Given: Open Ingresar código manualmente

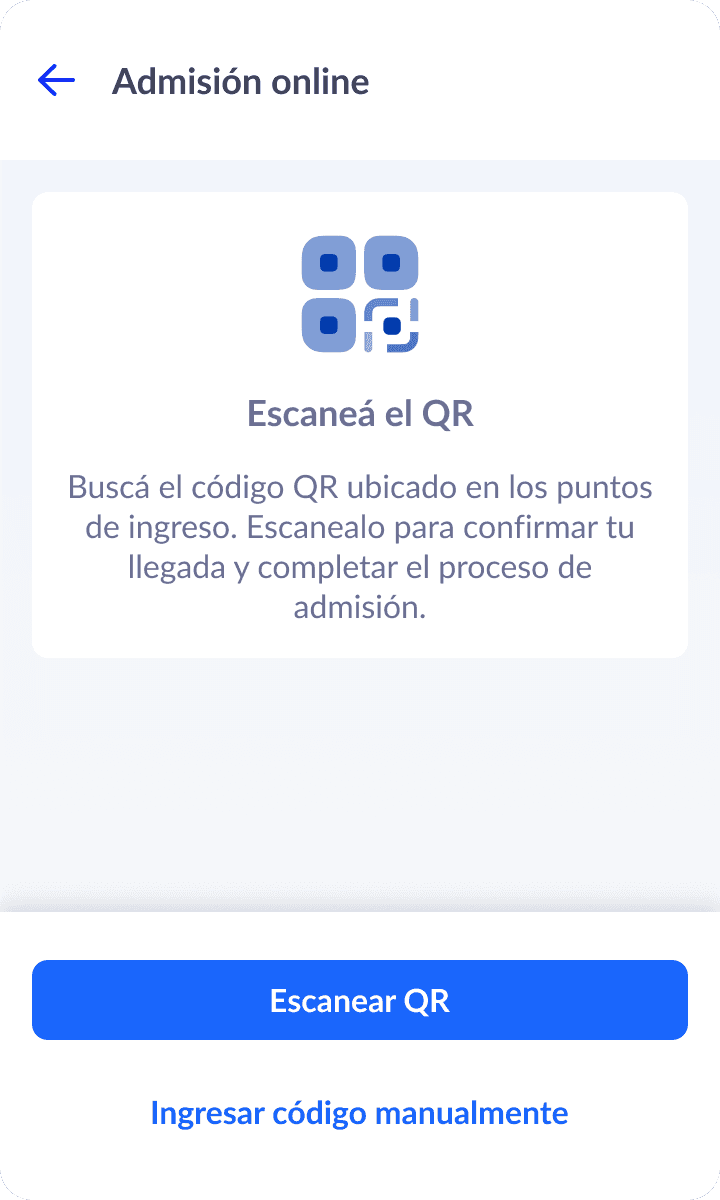Looking at the screenshot, I should (x=359, y=1112).
